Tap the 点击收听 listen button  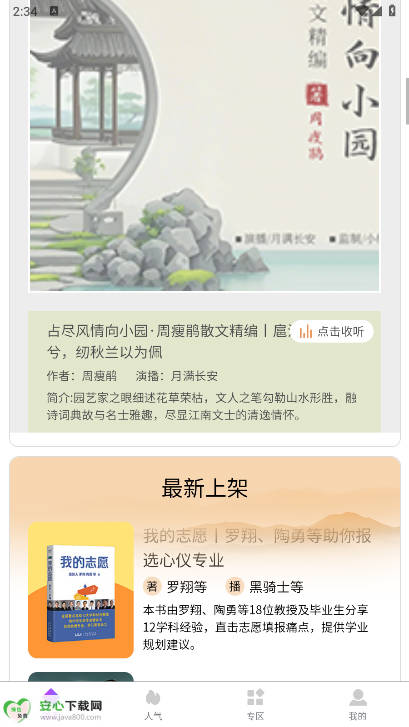332,331
